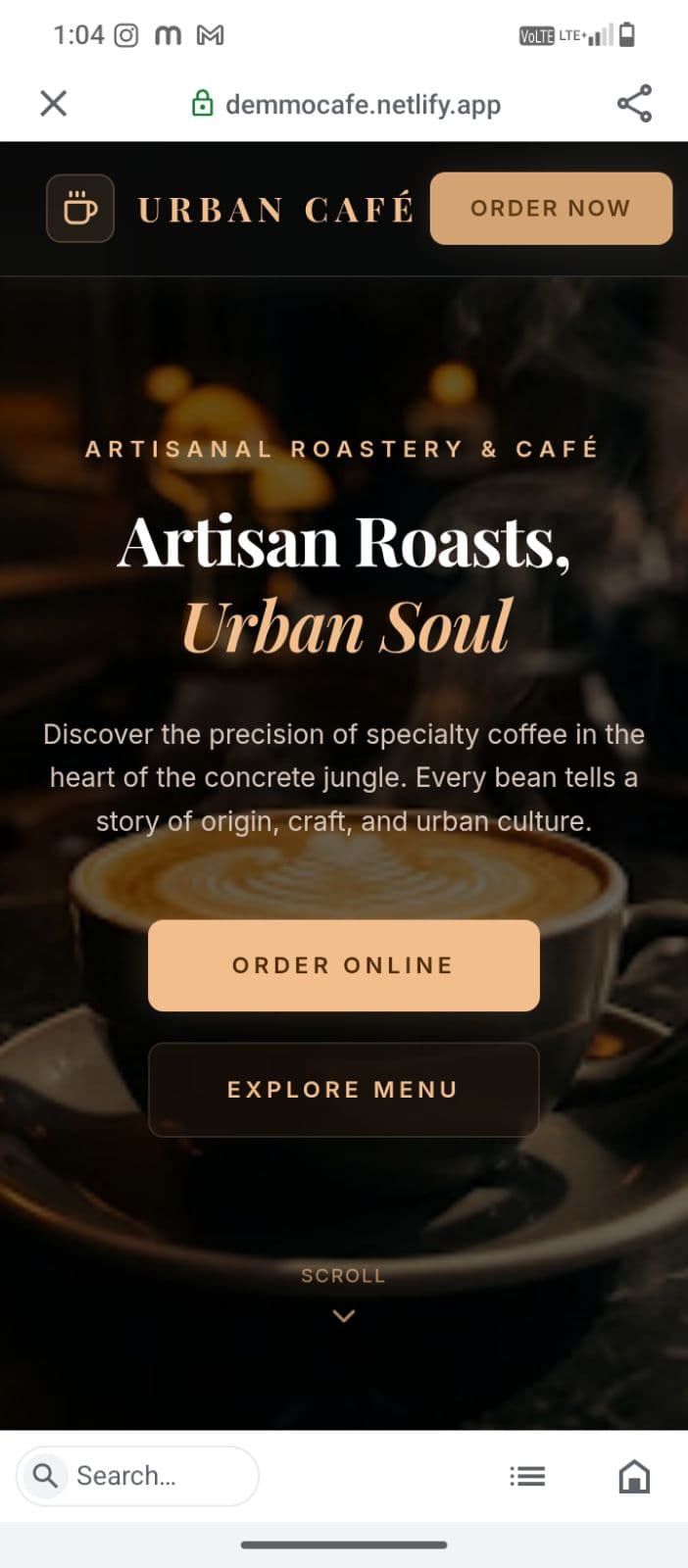Focus the Search field at bottom

click(x=137, y=1476)
